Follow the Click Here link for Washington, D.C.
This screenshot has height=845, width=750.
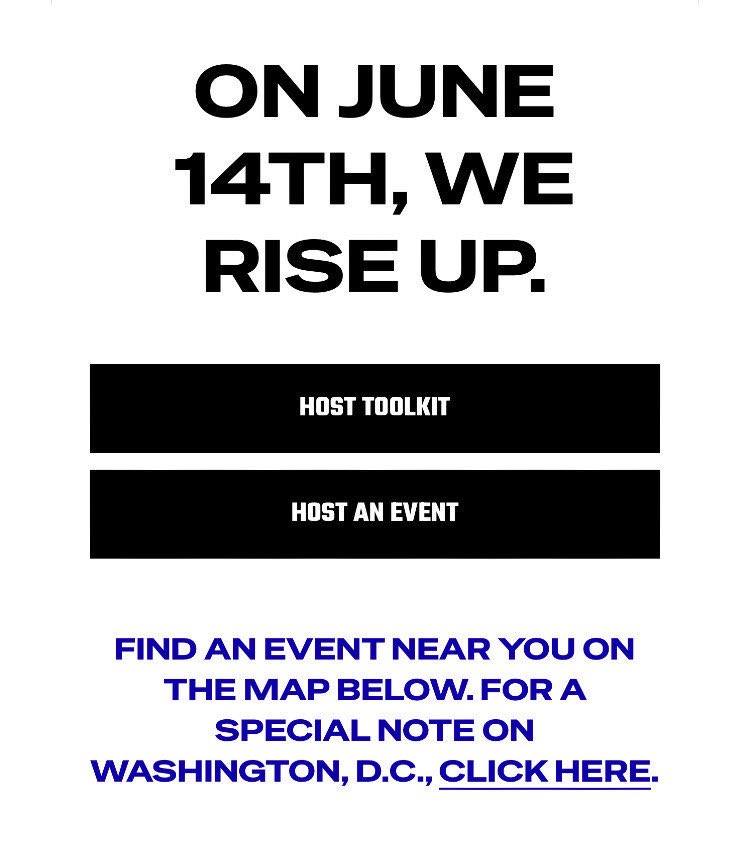click(545, 772)
